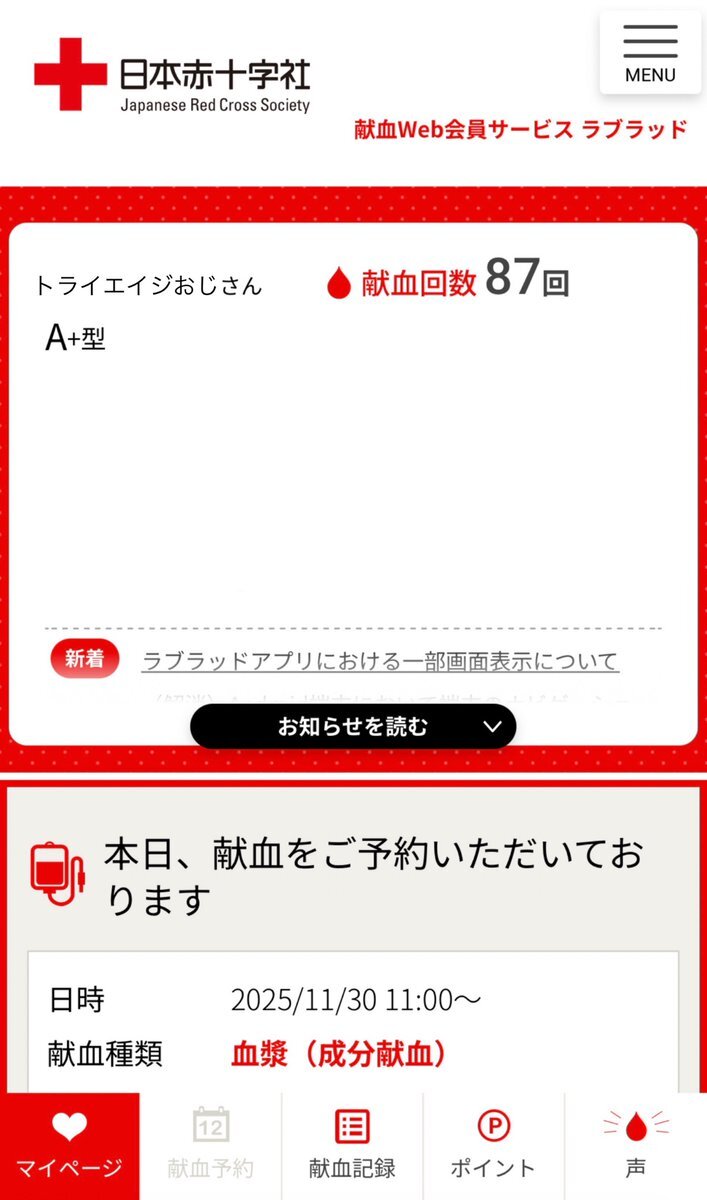Viewport: 707px width, 1200px height.
Task: Open the ラブラッドアプリ notice link
Action: 380,661
